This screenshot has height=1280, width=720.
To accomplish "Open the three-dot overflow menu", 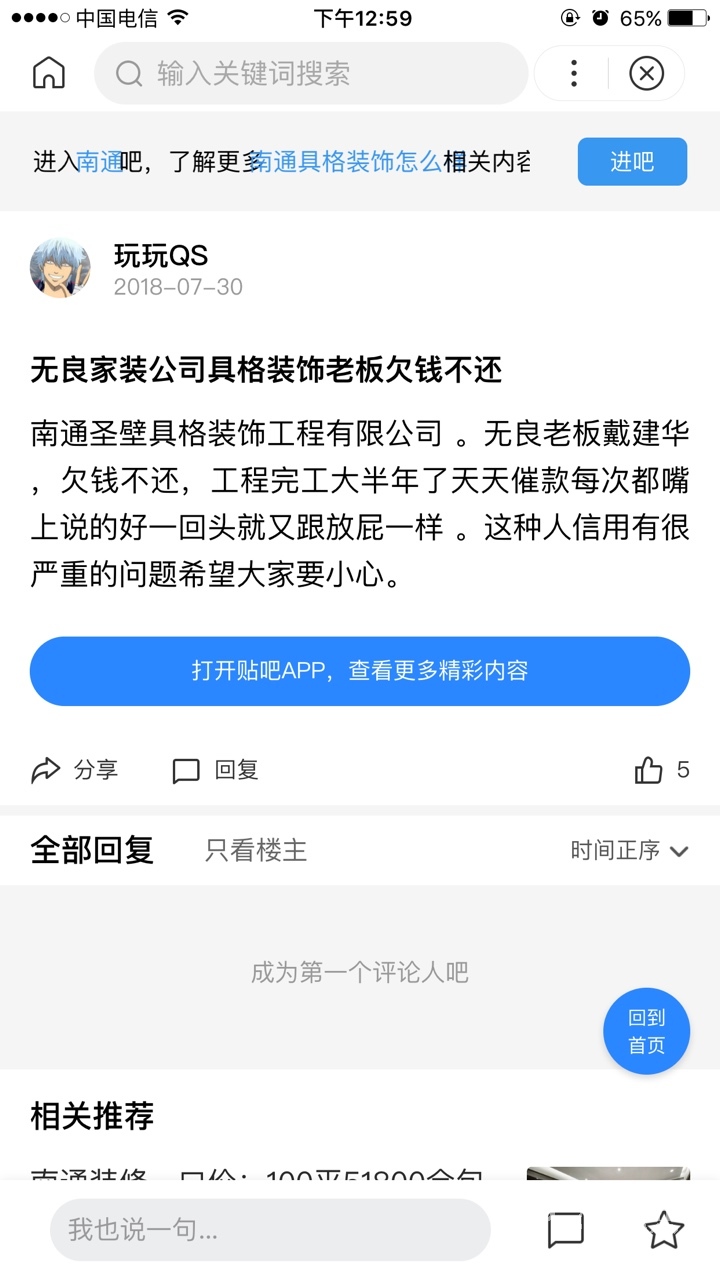I will click(x=573, y=73).
